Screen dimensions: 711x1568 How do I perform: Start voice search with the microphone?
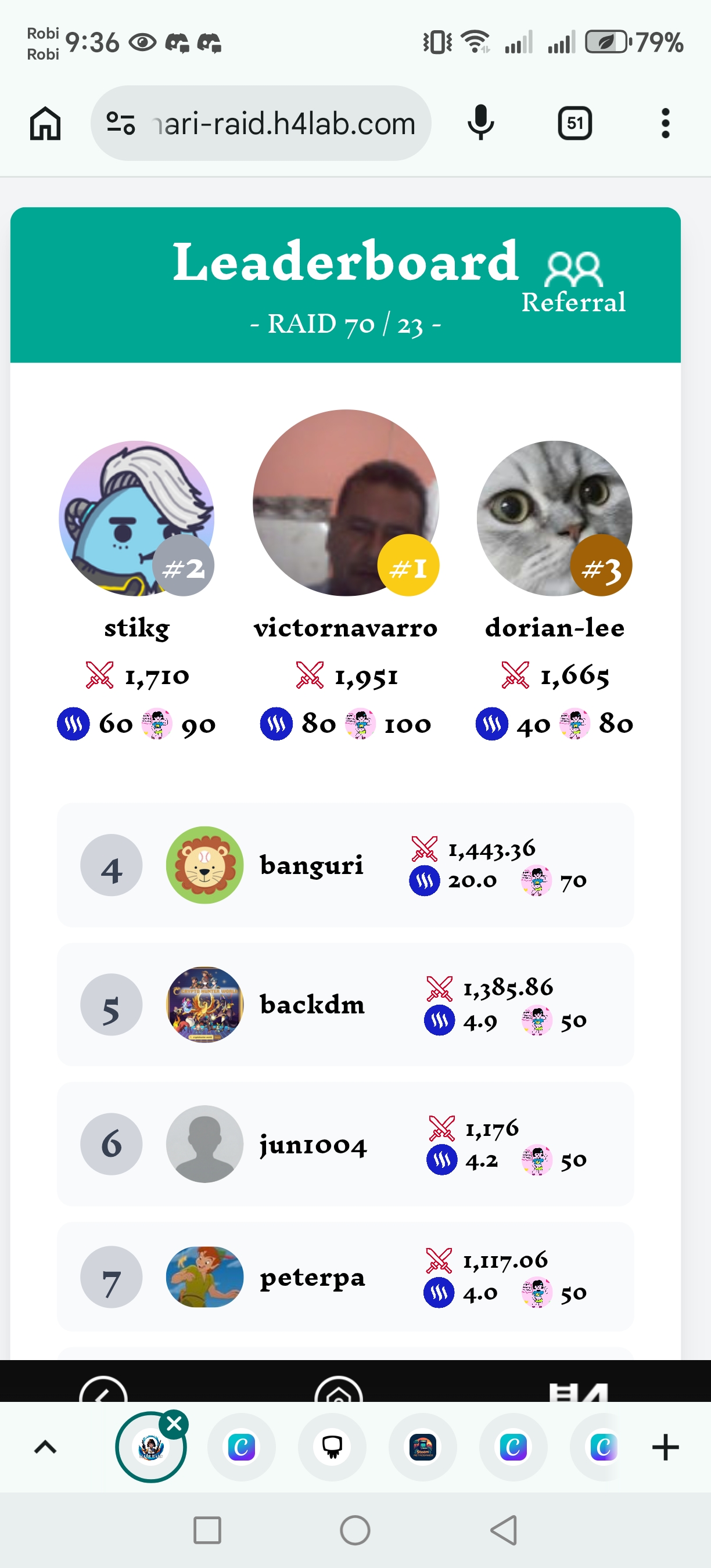(480, 123)
